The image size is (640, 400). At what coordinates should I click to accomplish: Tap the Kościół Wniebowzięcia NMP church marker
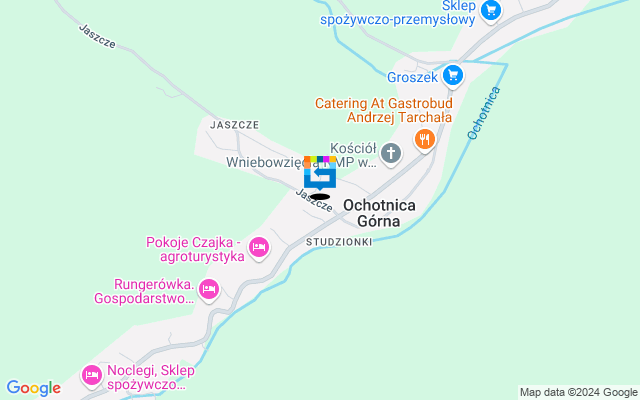tap(391, 154)
